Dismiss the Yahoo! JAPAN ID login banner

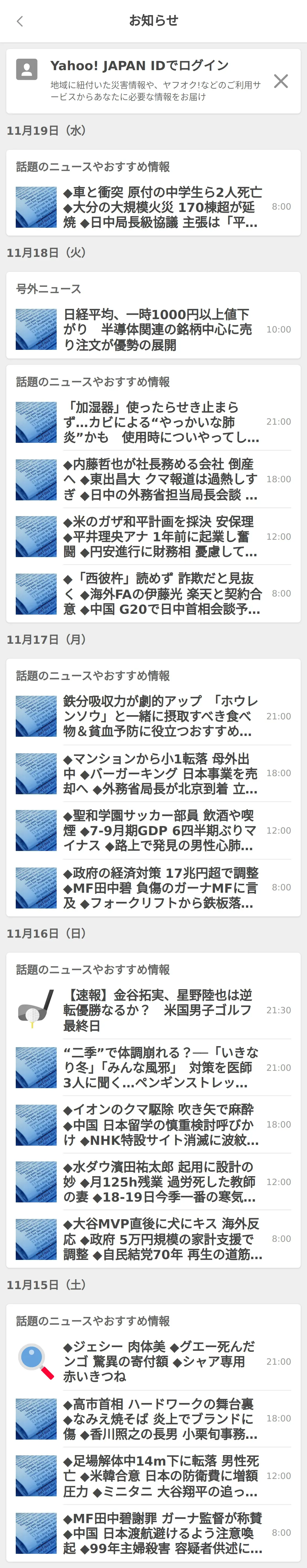281,81
